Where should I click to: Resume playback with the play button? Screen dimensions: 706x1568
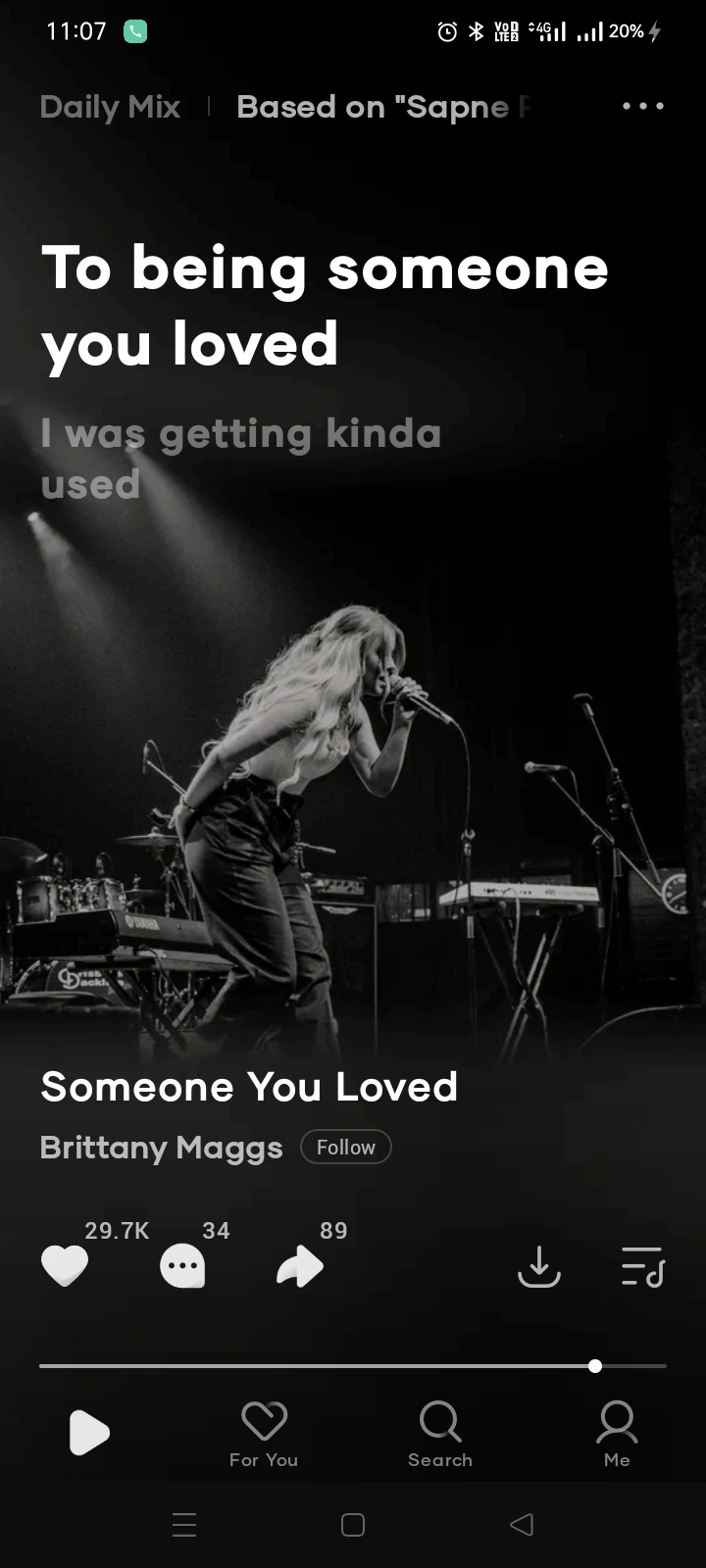88,1433
